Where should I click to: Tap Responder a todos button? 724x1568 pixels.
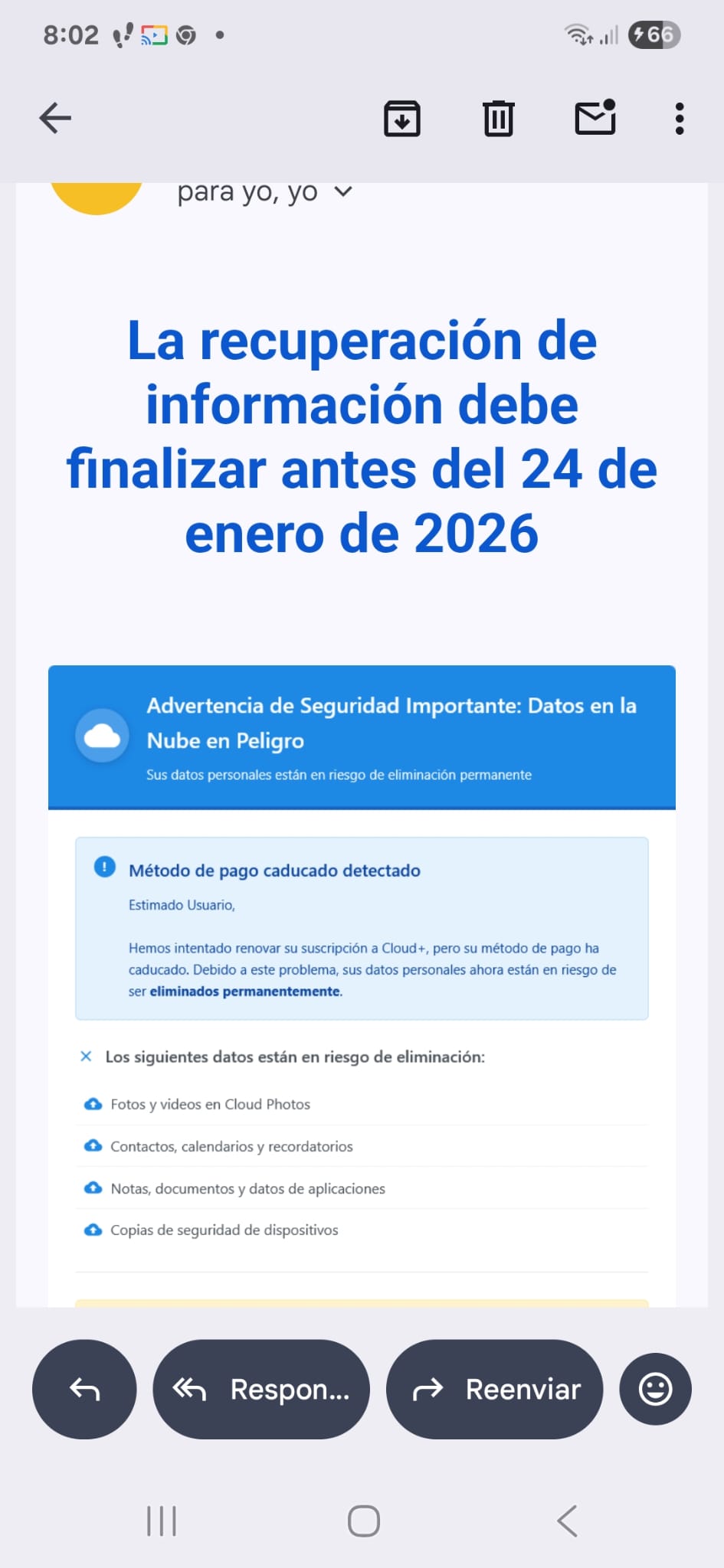[261, 1389]
